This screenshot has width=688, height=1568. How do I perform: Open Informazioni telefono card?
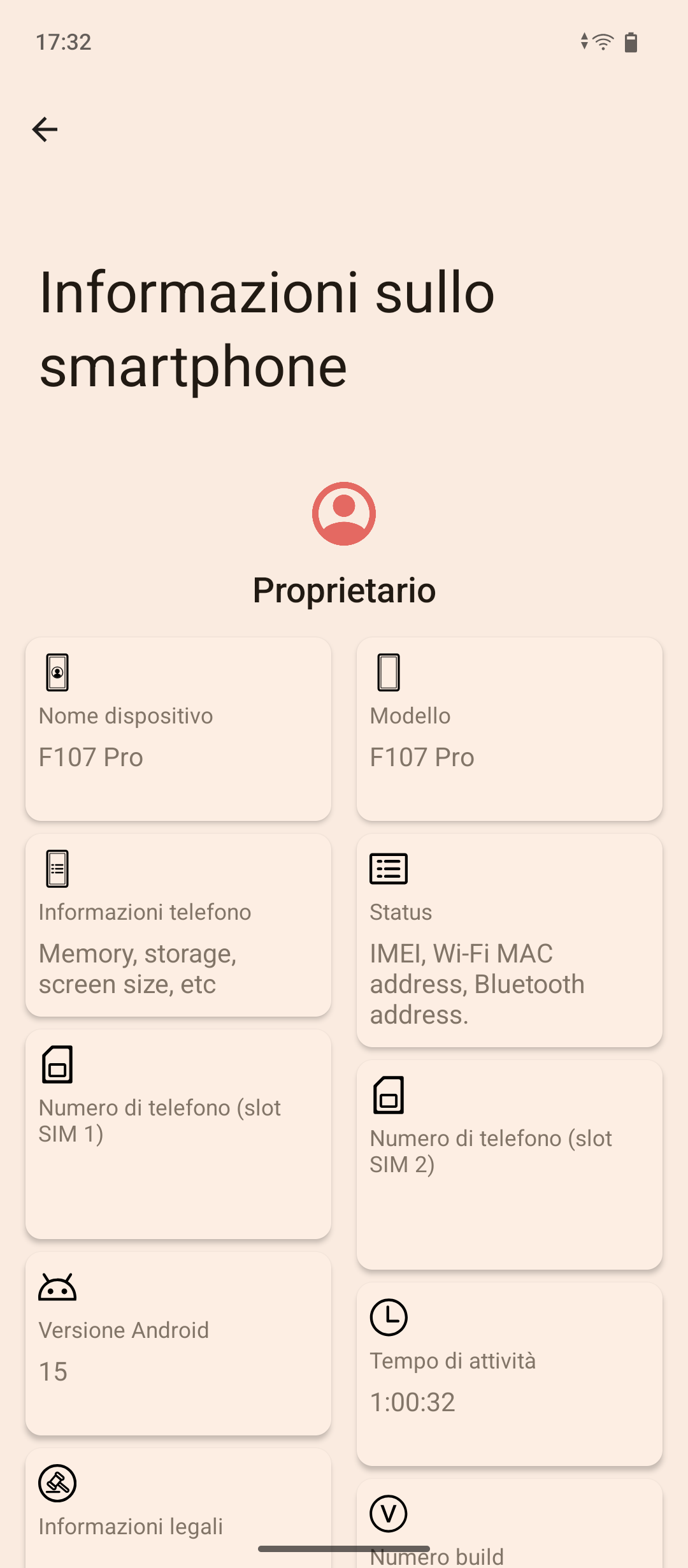[178, 926]
